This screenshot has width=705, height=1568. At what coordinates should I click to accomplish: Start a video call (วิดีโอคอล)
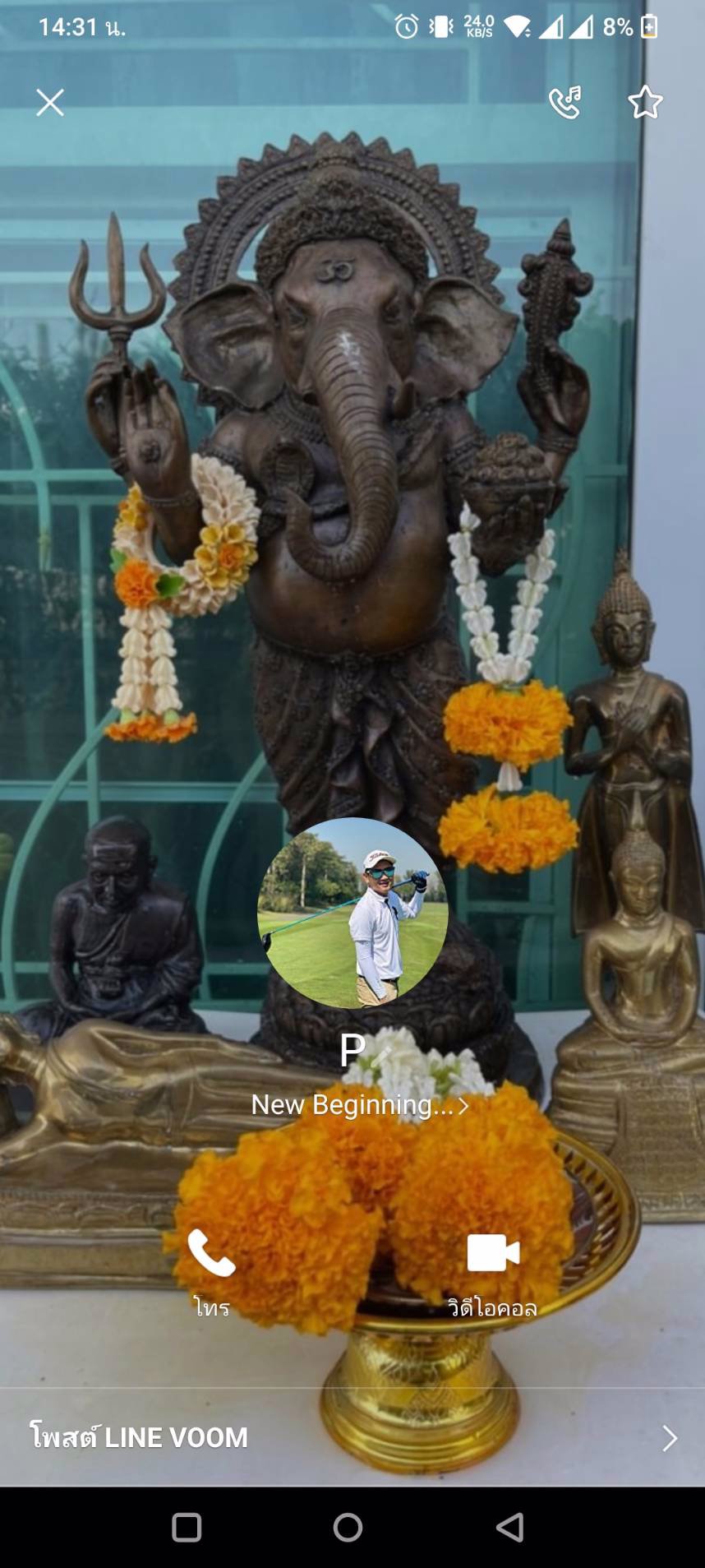tap(492, 1269)
